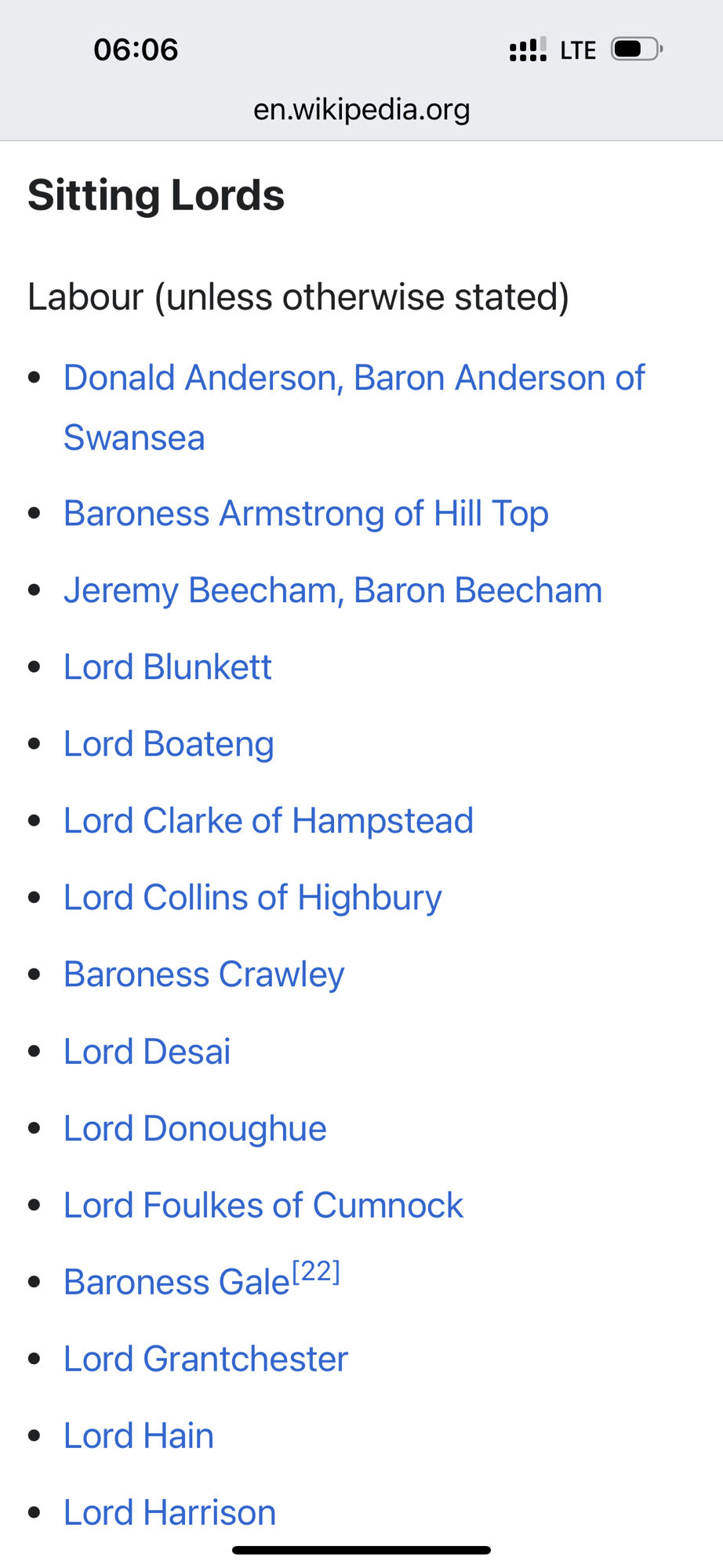Open the Lord Harrison link
723x1568 pixels.
pos(169,1512)
